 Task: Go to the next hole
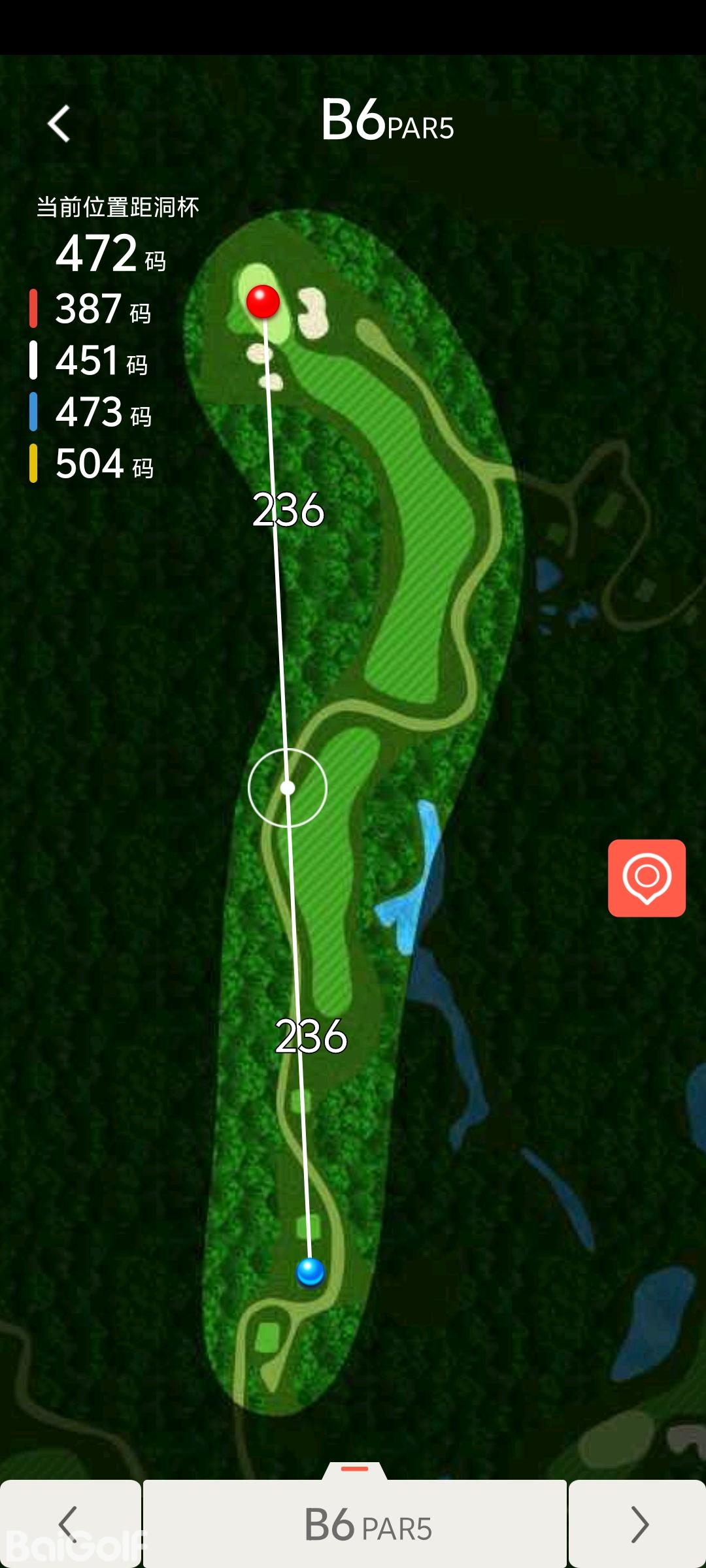[x=637, y=1524]
